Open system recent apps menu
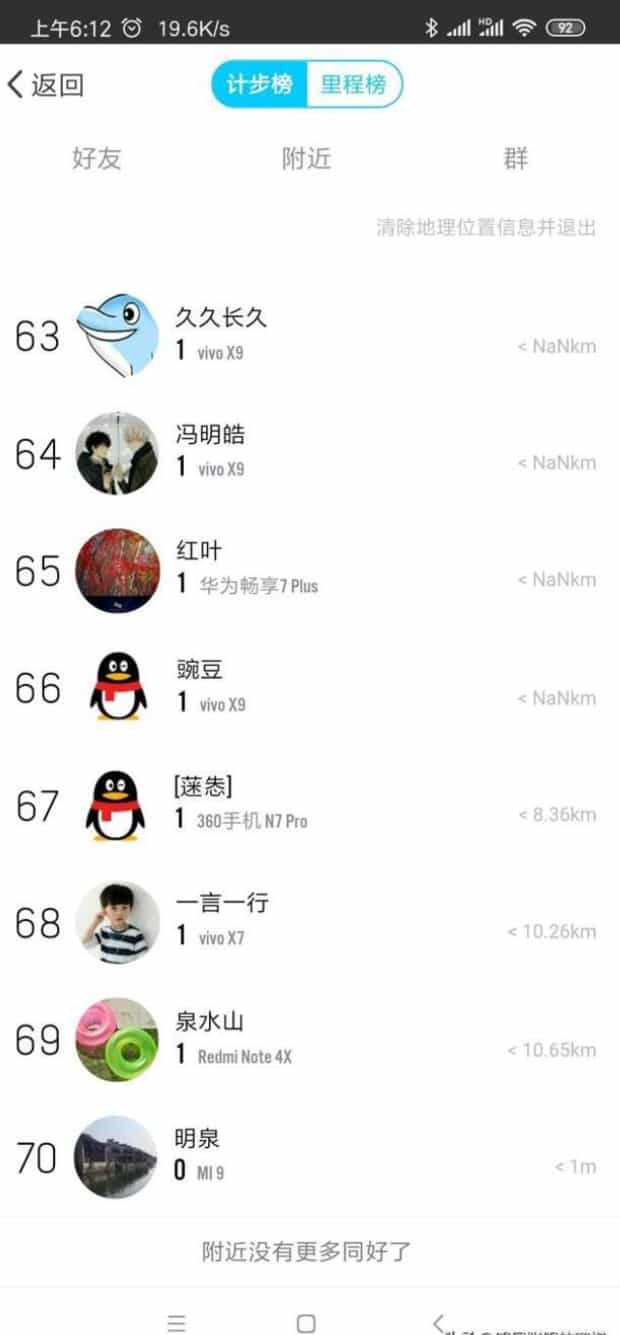Screen dimensions: 620x1335 click(x=177, y=1322)
